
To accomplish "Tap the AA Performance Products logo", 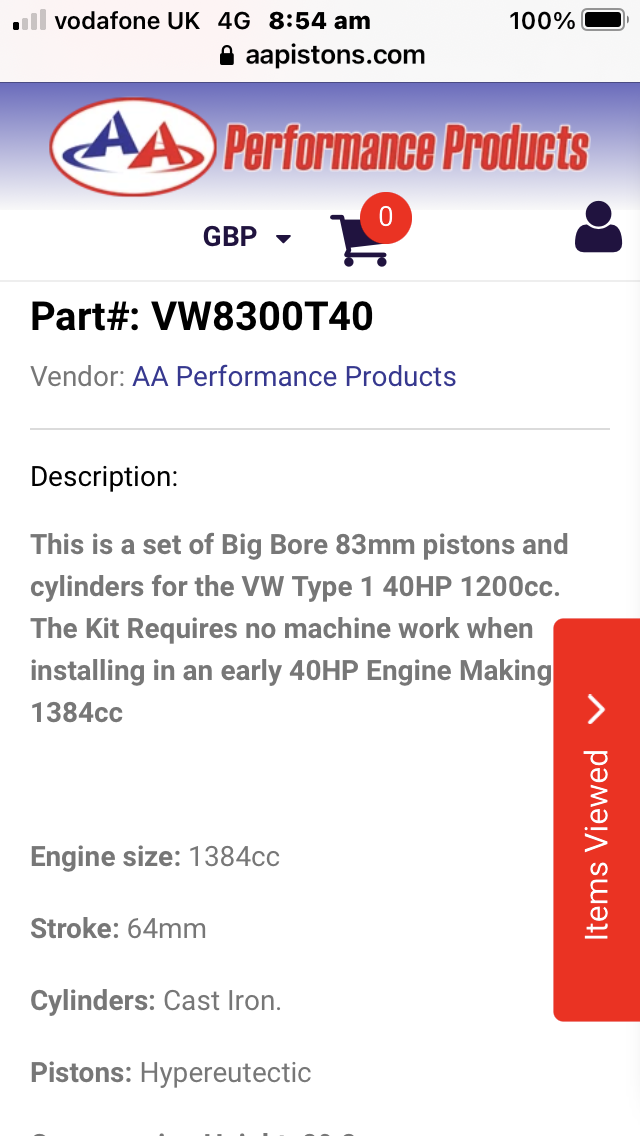I will [320, 148].
